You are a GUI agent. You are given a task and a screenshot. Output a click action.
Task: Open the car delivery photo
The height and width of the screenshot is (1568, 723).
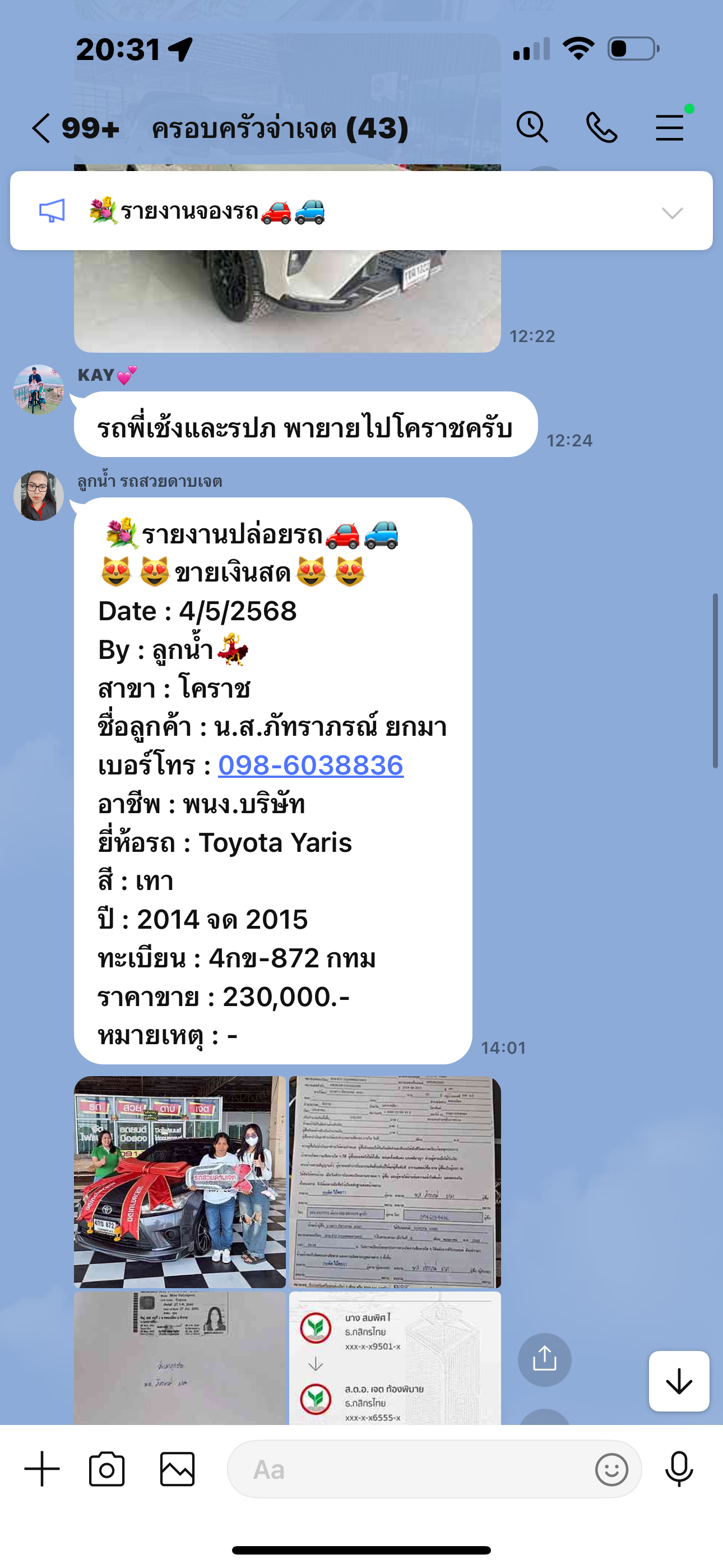[x=180, y=1182]
